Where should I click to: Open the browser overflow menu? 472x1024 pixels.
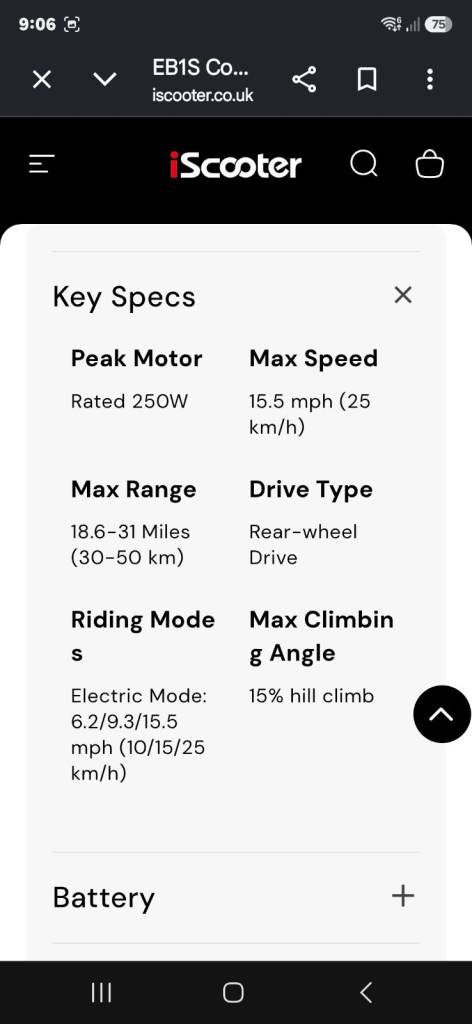click(430, 80)
